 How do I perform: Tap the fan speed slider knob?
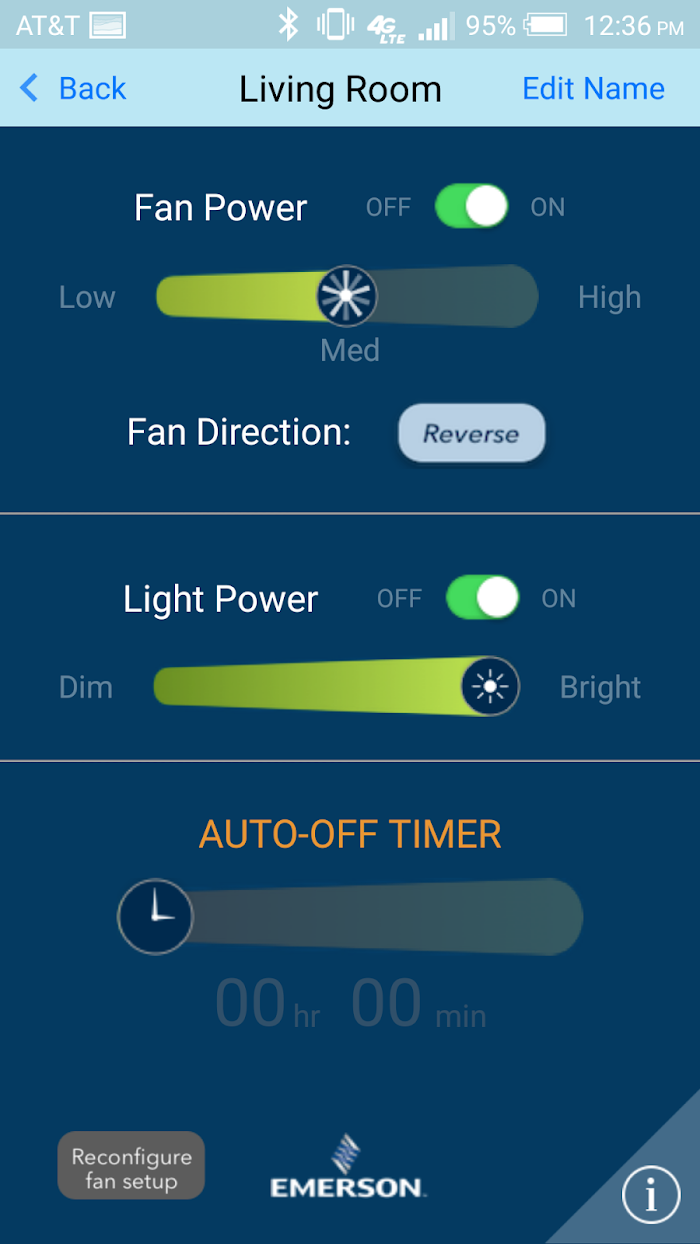pyautogui.click(x=346, y=296)
